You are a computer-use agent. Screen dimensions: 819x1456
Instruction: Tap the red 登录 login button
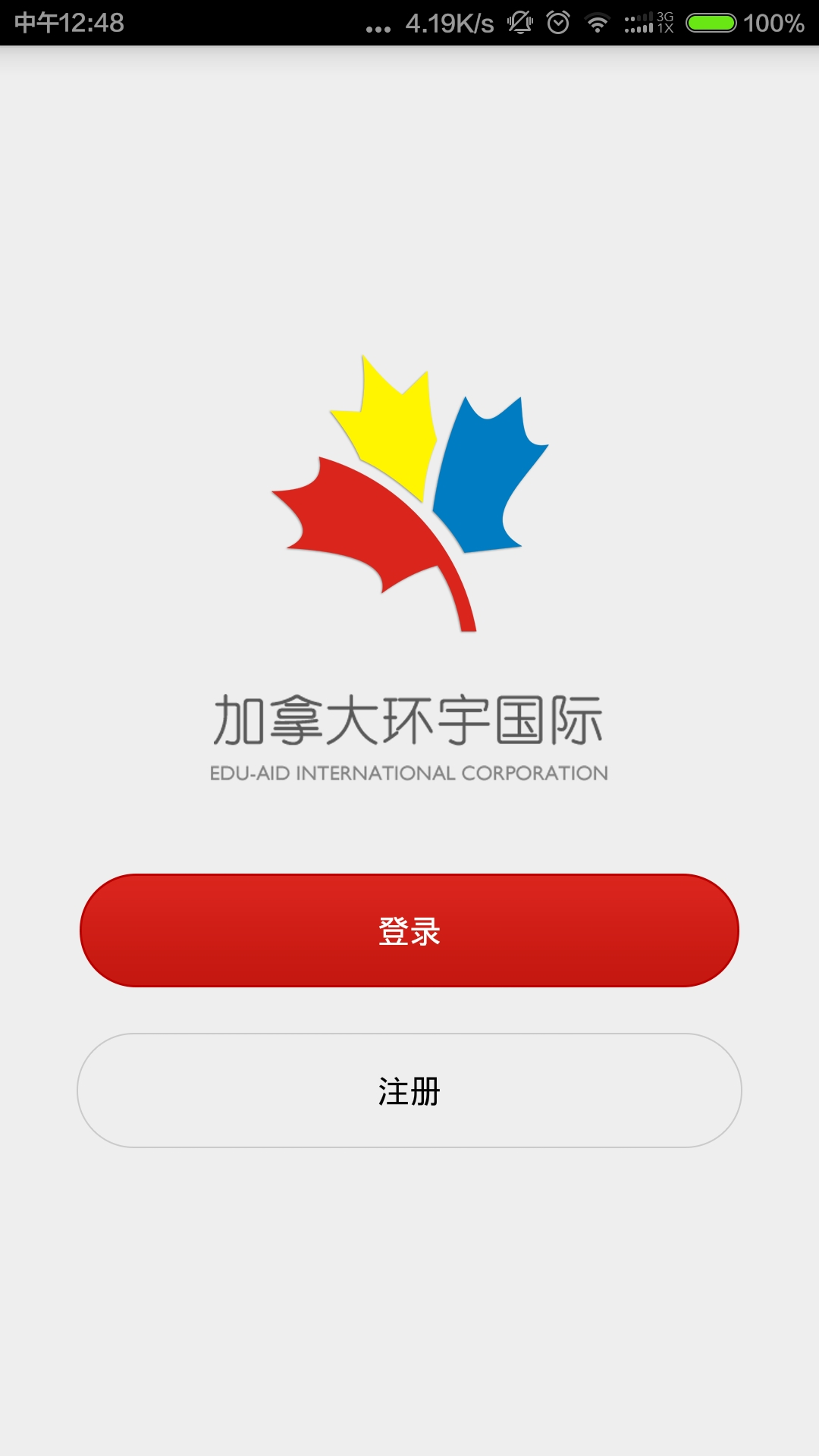[409, 930]
